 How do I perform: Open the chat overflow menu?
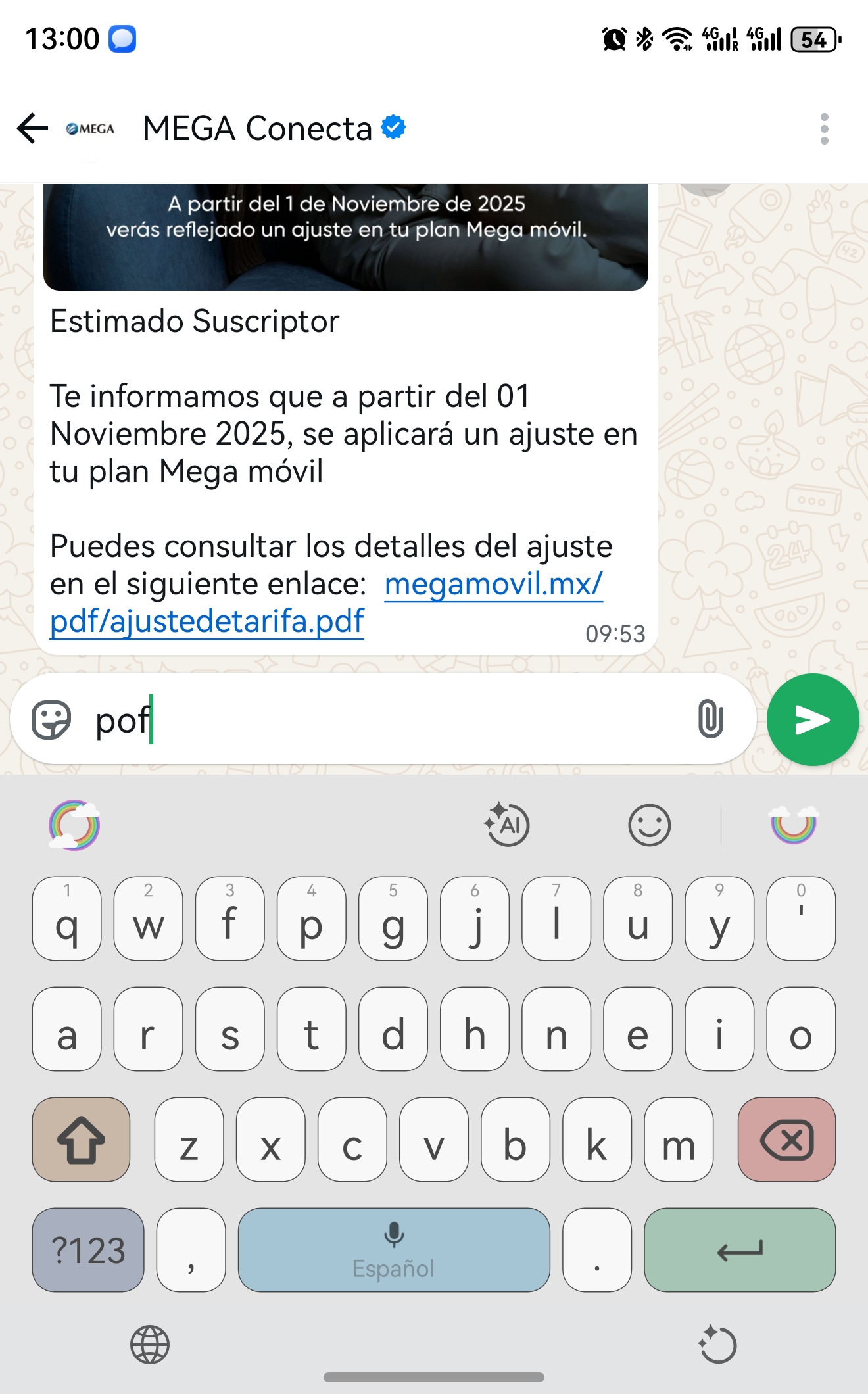coord(824,129)
